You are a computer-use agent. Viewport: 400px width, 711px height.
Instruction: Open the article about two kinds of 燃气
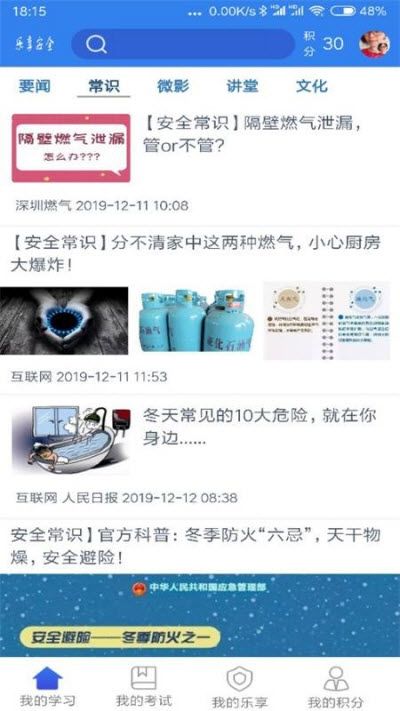tap(200, 310)
